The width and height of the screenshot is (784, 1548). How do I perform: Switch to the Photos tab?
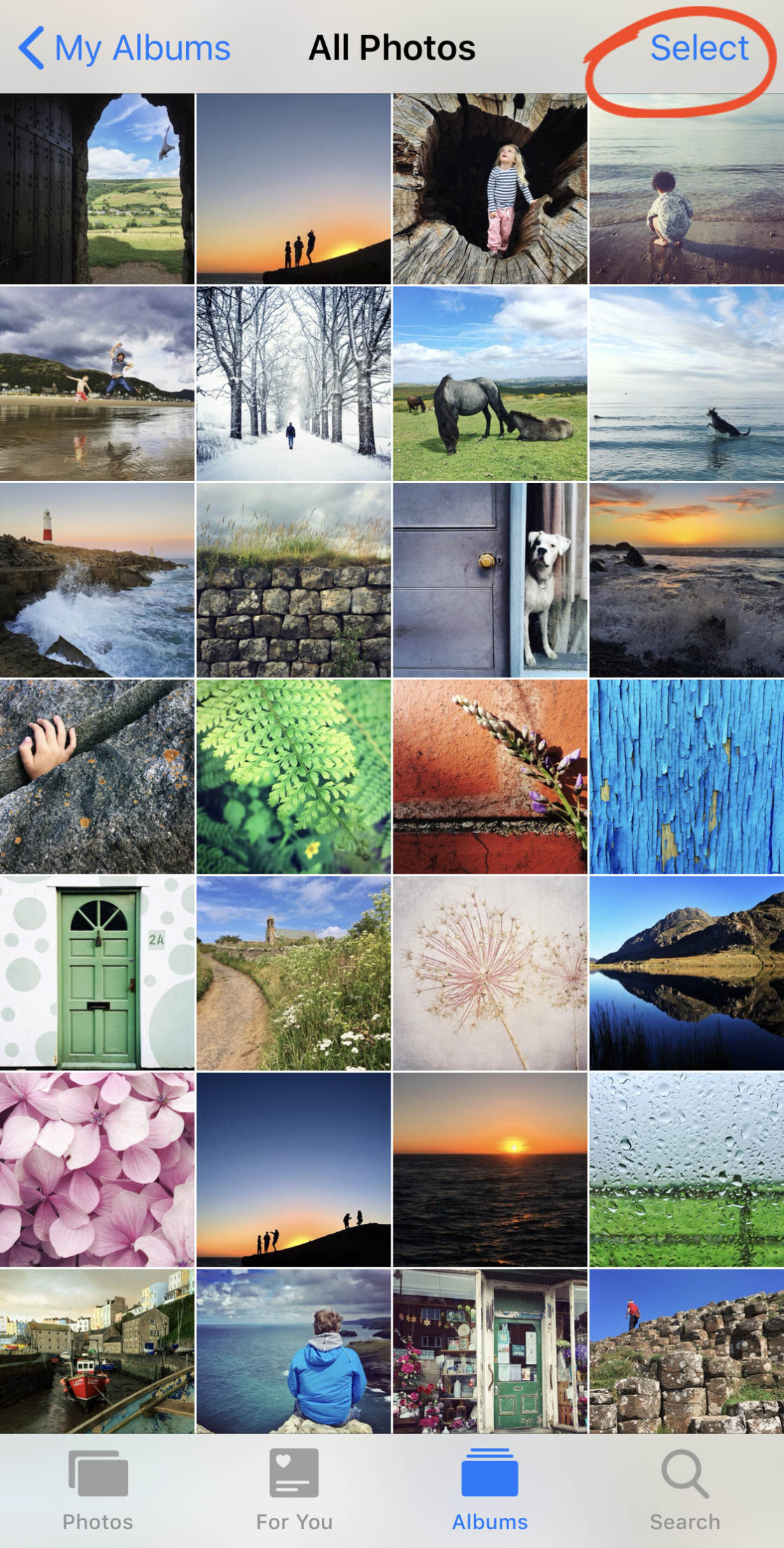97,1491
